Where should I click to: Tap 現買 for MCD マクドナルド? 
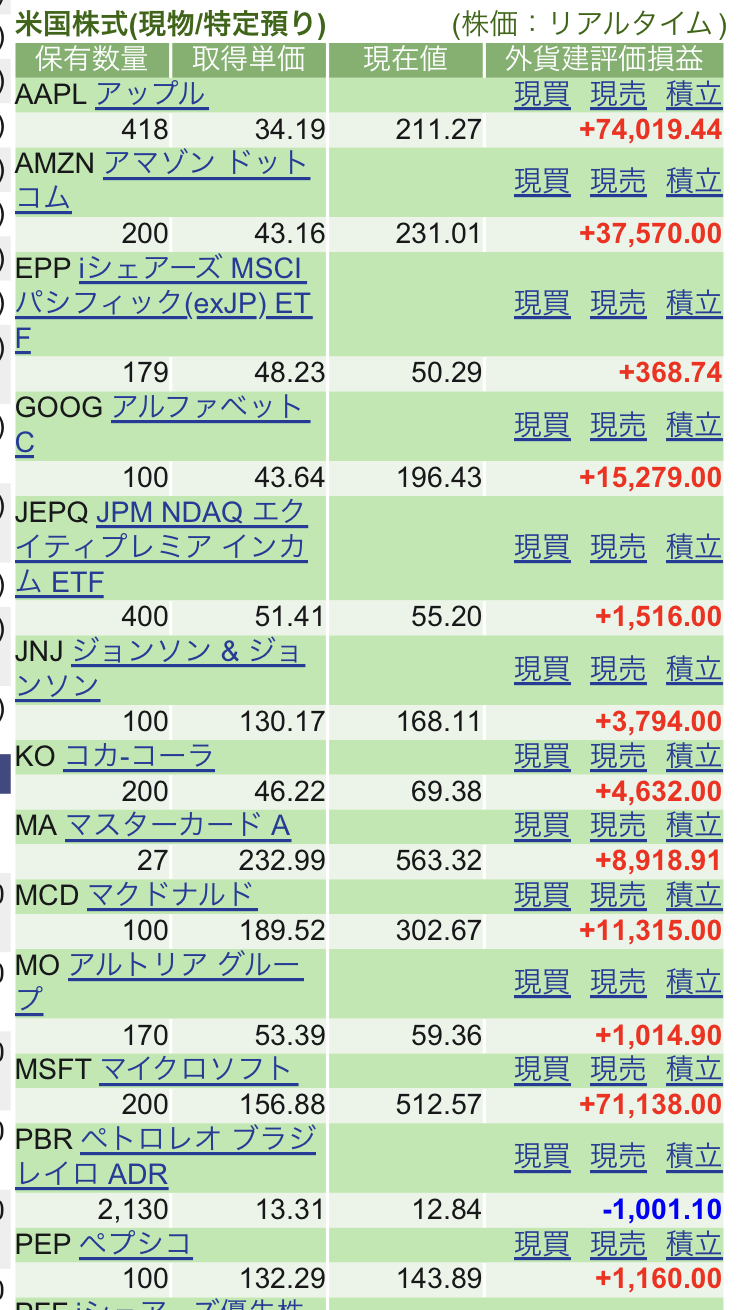click(x=542, y=895)
